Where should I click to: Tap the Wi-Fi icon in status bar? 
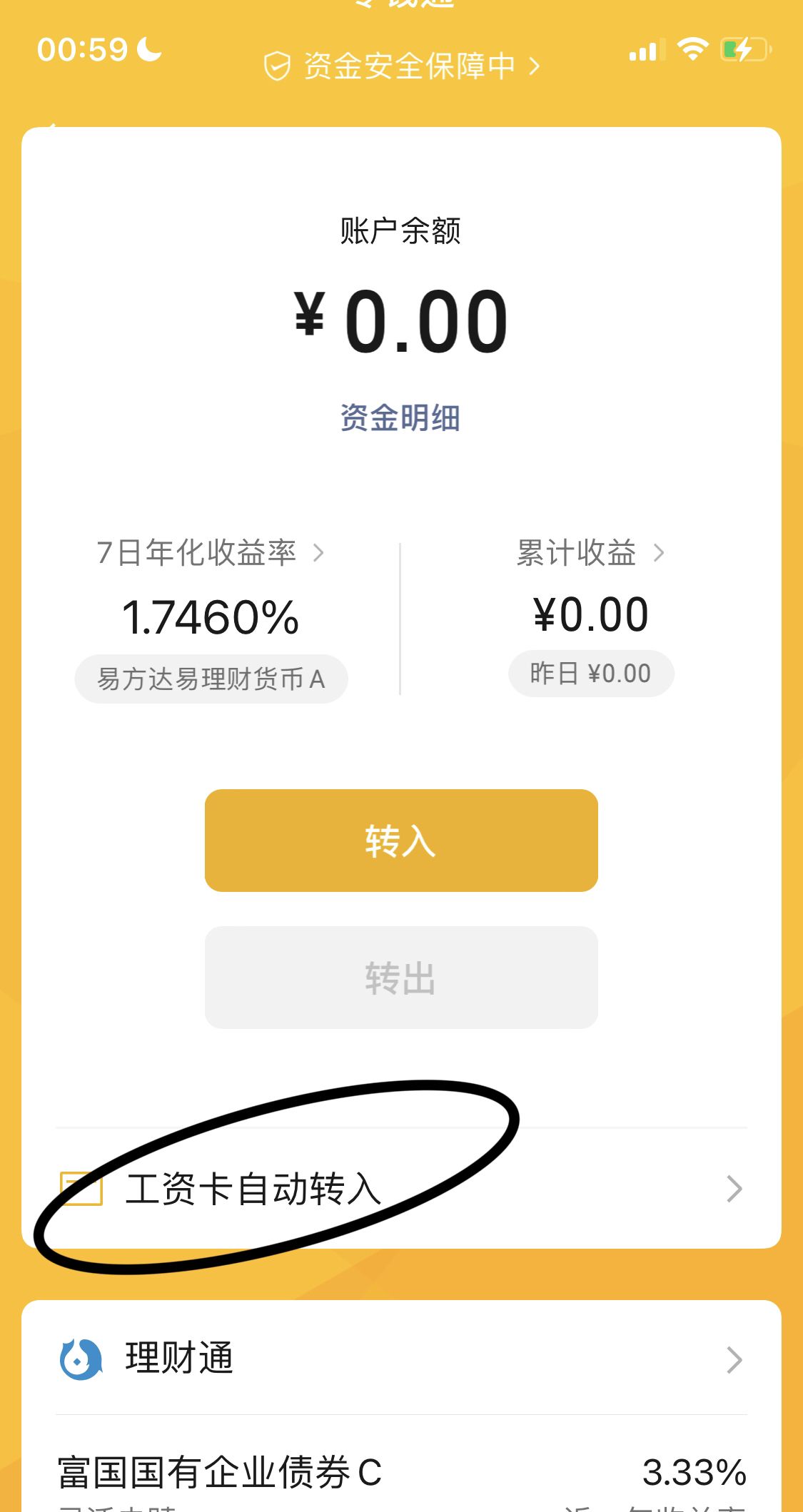pos(691,49)
